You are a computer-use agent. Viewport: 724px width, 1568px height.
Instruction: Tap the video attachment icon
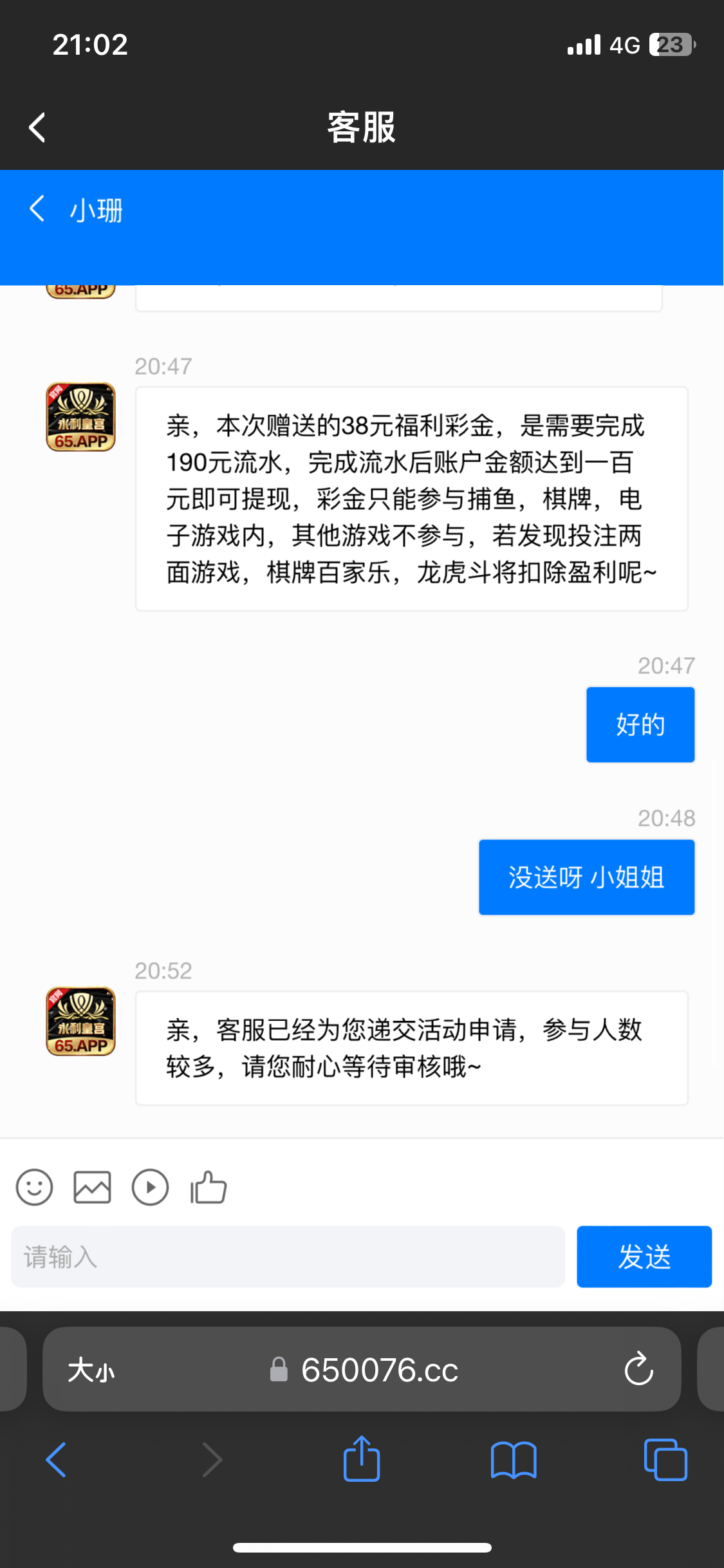pyautogui.click(x=150, y=1187)
